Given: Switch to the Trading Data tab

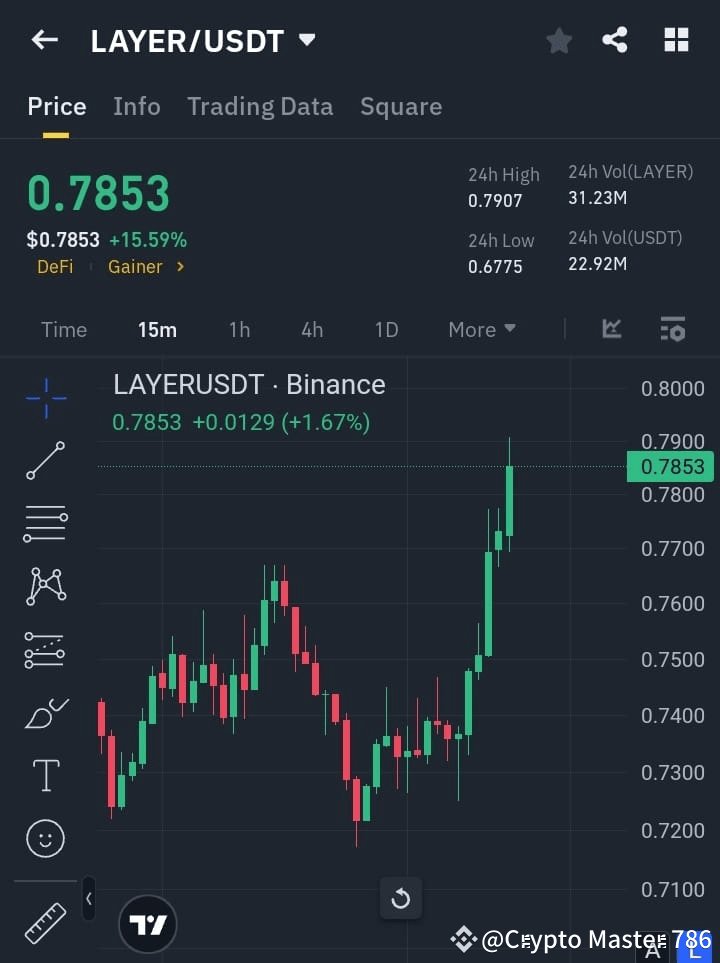Looking at the screenshot, I should pyautogui.click(x=260, y=106).
